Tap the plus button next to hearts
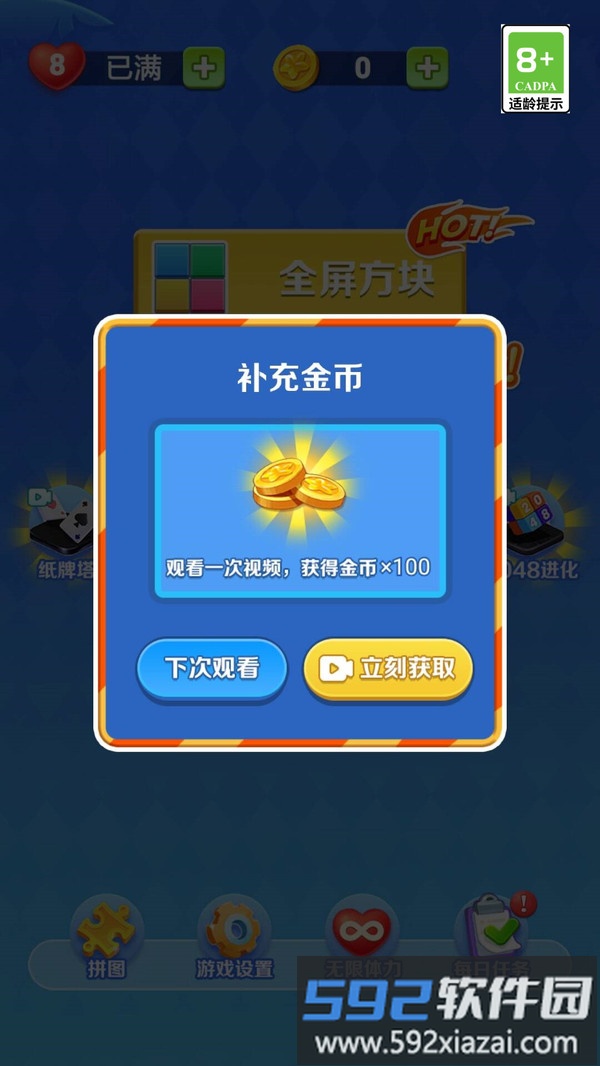Image resolution: width=600 pixels, height=1066 pixels. (x=203, y=68)
